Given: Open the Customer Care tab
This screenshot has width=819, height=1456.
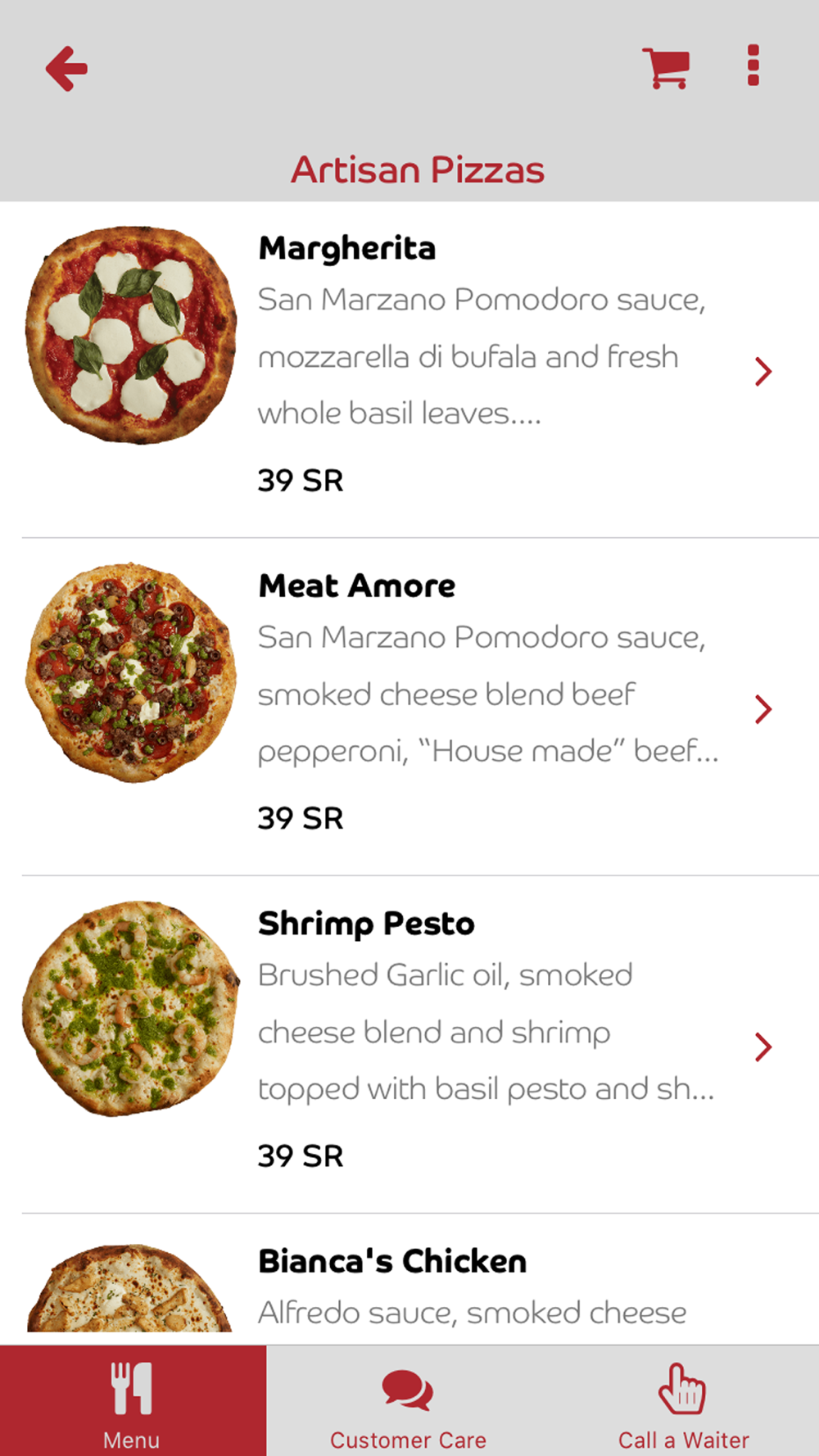Looking at the screenshot, I should (x=408, y=1402).
